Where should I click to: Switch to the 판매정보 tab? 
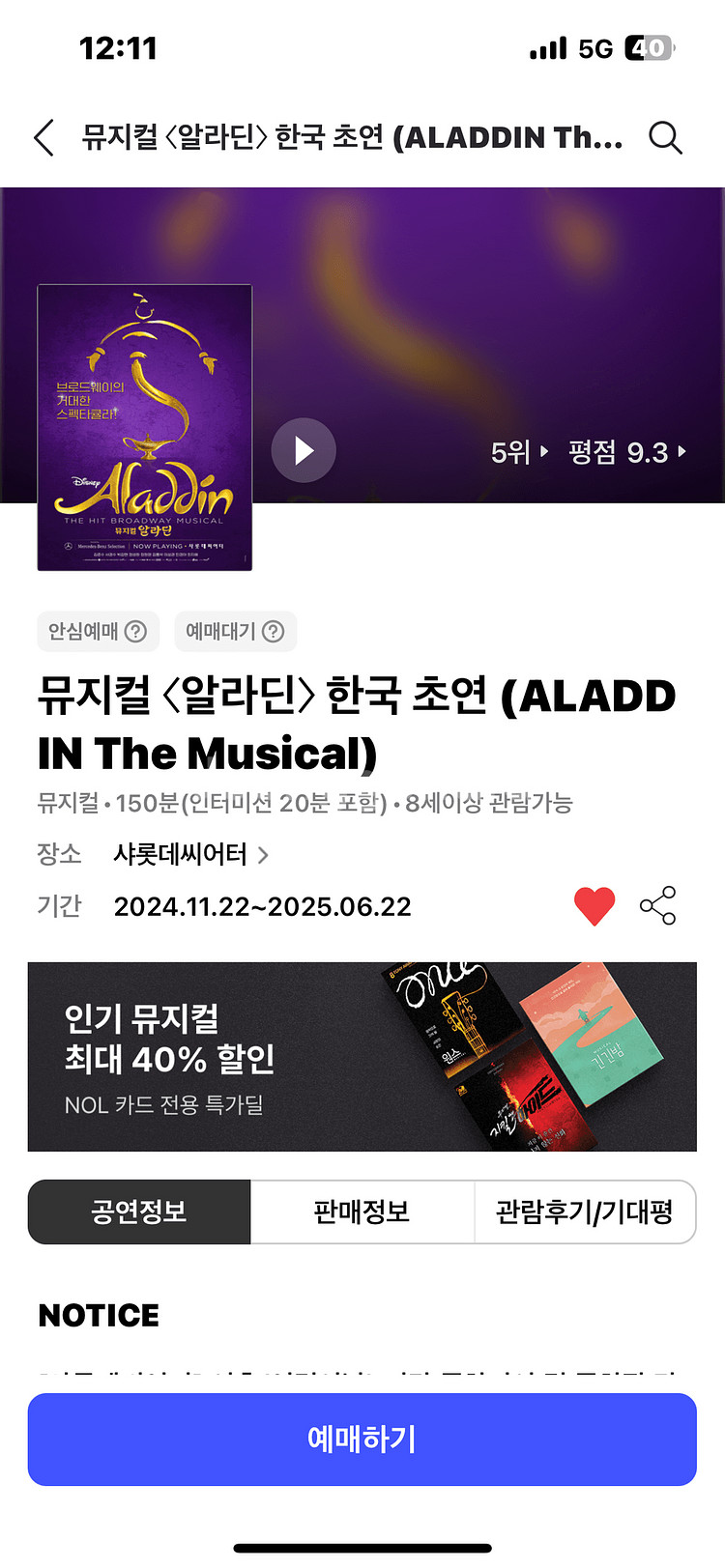(x=362, y=1212)
